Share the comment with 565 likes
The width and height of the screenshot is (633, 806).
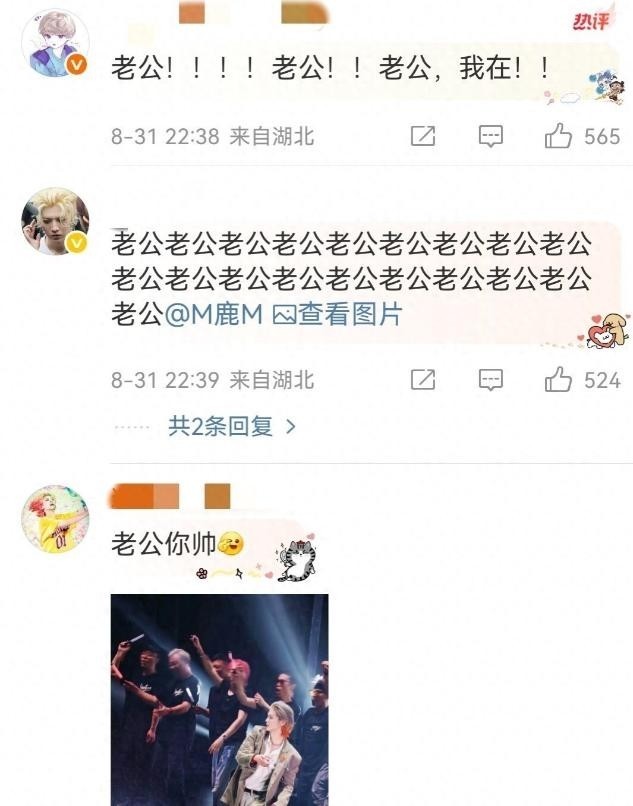(423, 136)
